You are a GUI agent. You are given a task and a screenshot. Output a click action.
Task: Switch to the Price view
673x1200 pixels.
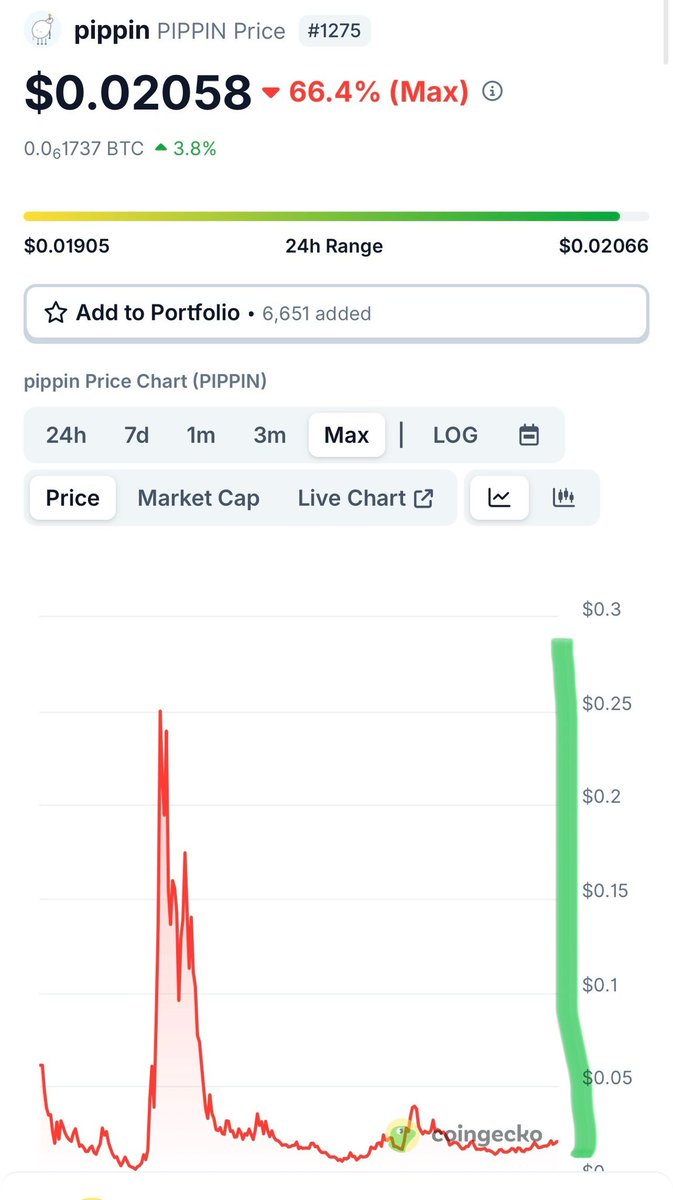pyautogui.click(x=73, y=498)
